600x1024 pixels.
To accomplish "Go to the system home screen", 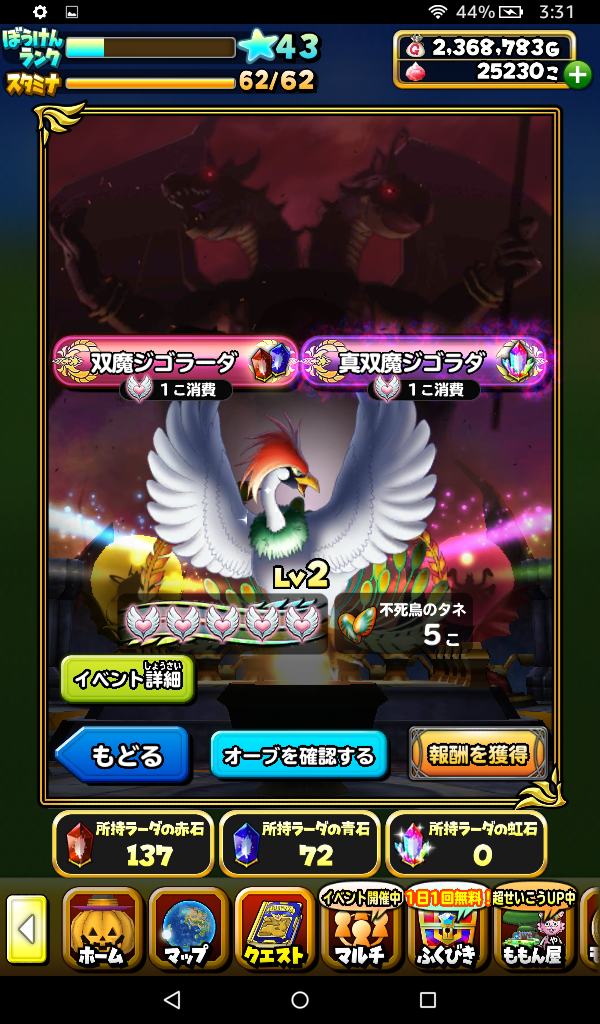I will point(300,999).
